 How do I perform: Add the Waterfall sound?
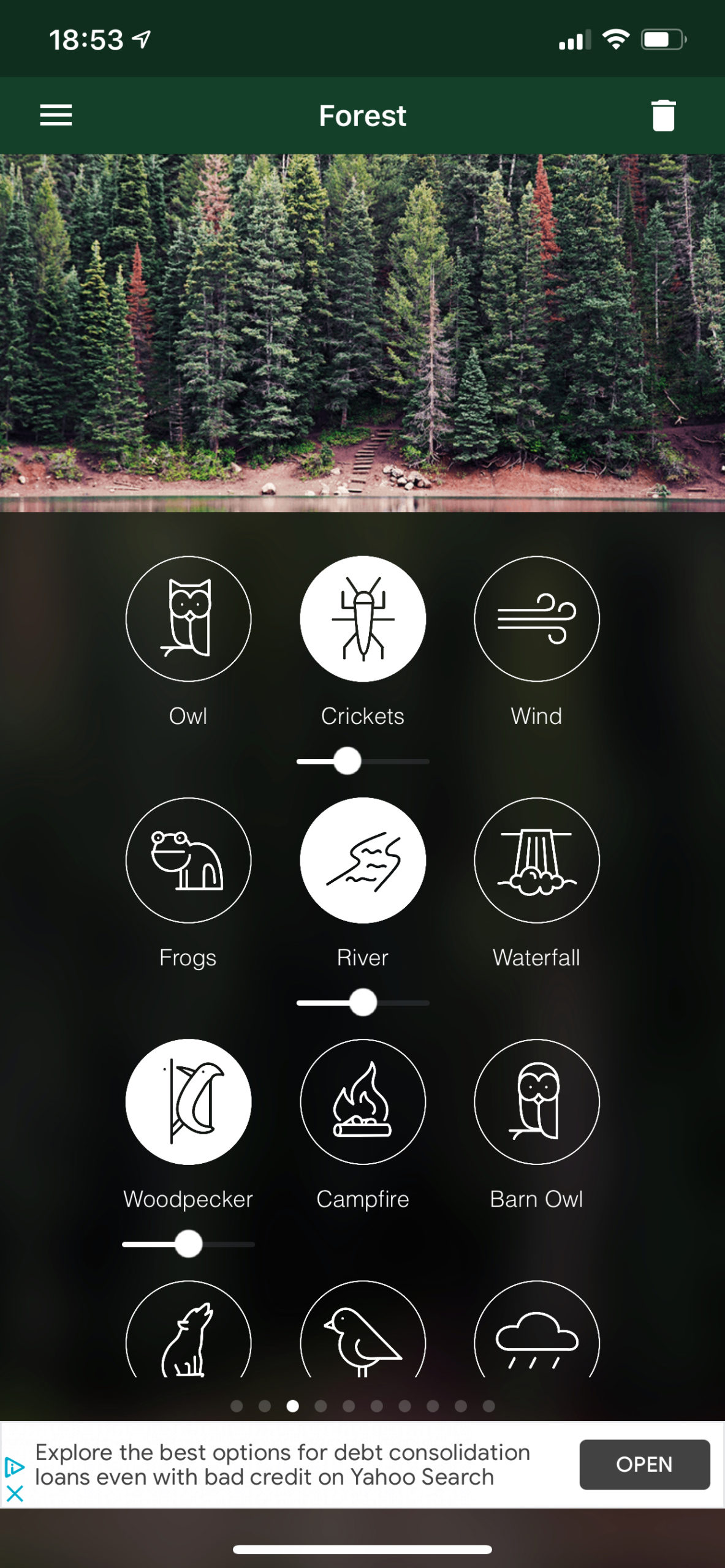click(x=537, y=860)
